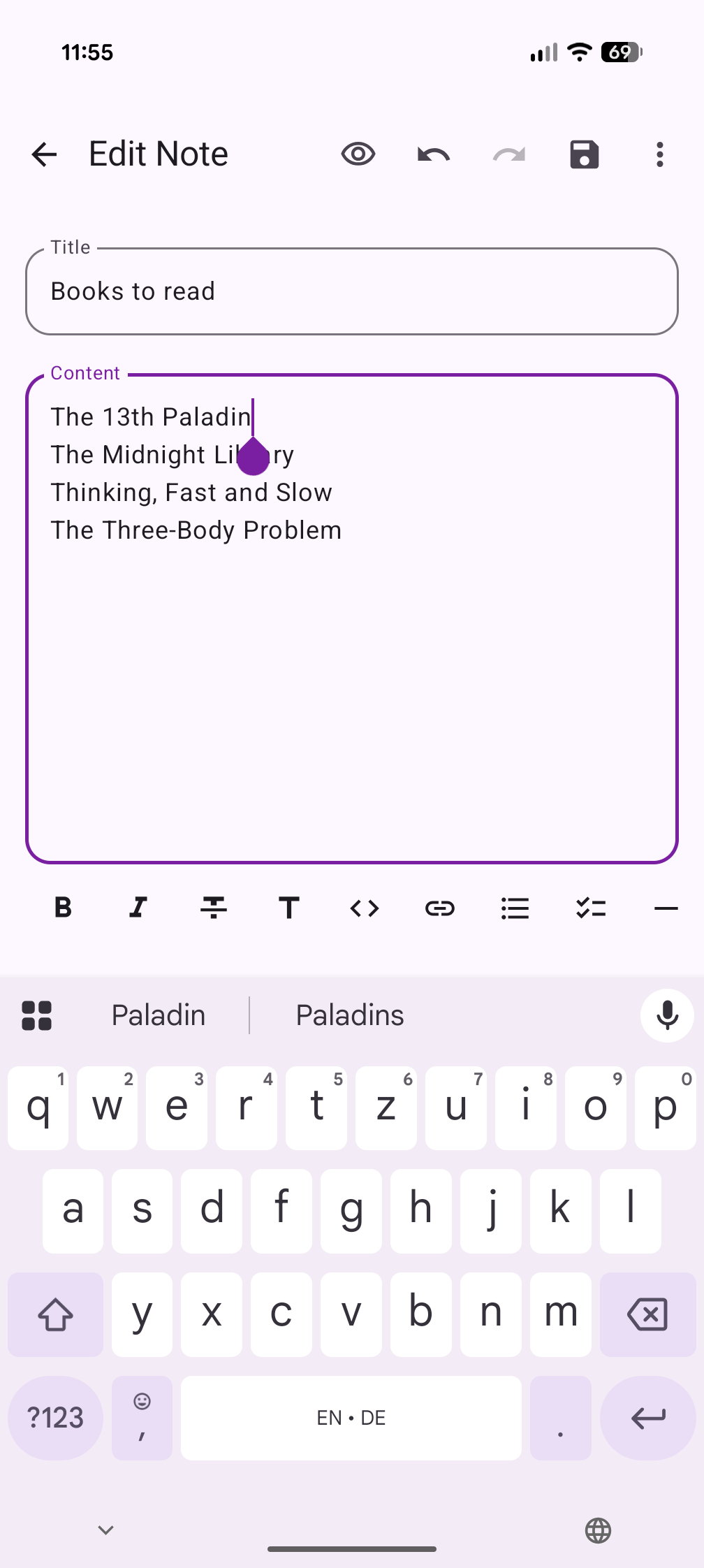The width and height of the screenshot is (704, 1568).
Task: Edit the Title field
Action: pyautogui.click(x=352, y=291)
